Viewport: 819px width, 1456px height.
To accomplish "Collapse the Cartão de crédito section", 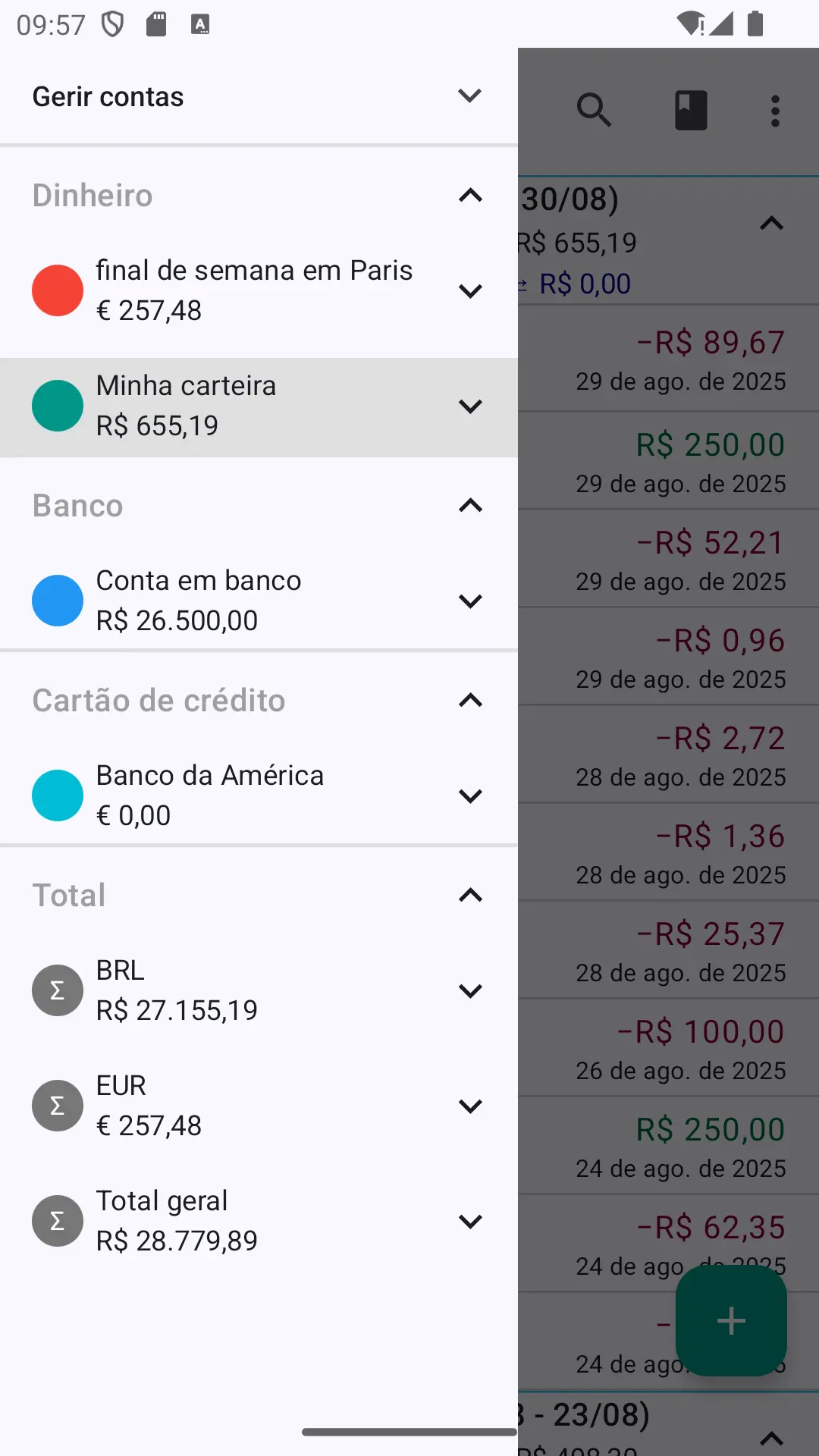I will coord(470,701).
